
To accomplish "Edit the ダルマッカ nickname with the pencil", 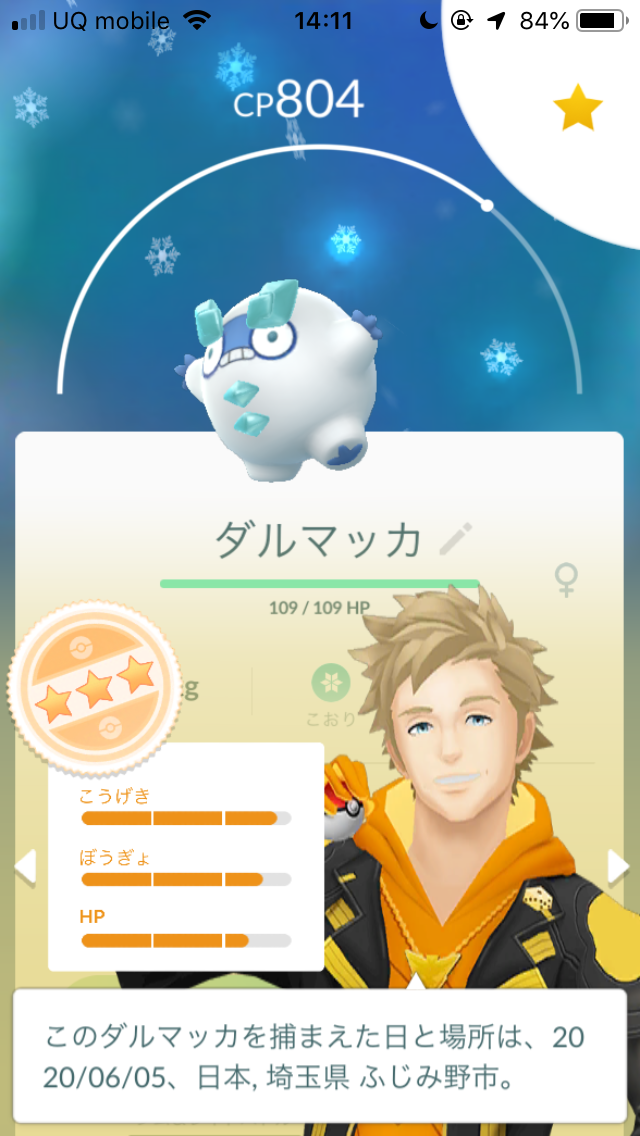I will pyautogui.click(x=456, y=541).
